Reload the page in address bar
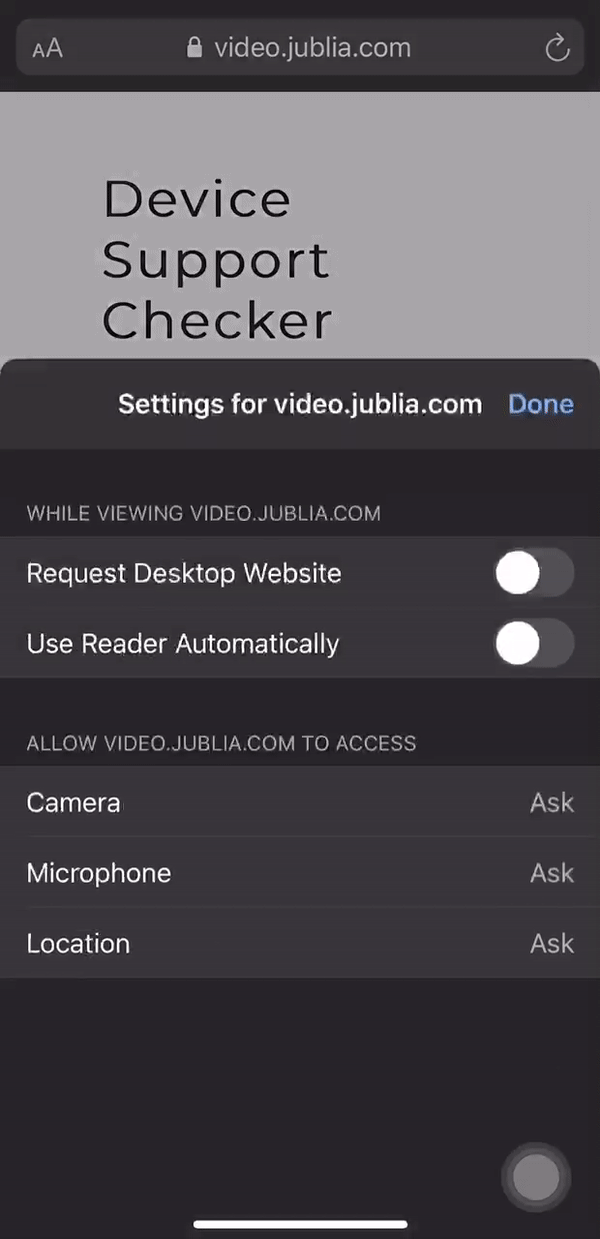 point(557,48)
